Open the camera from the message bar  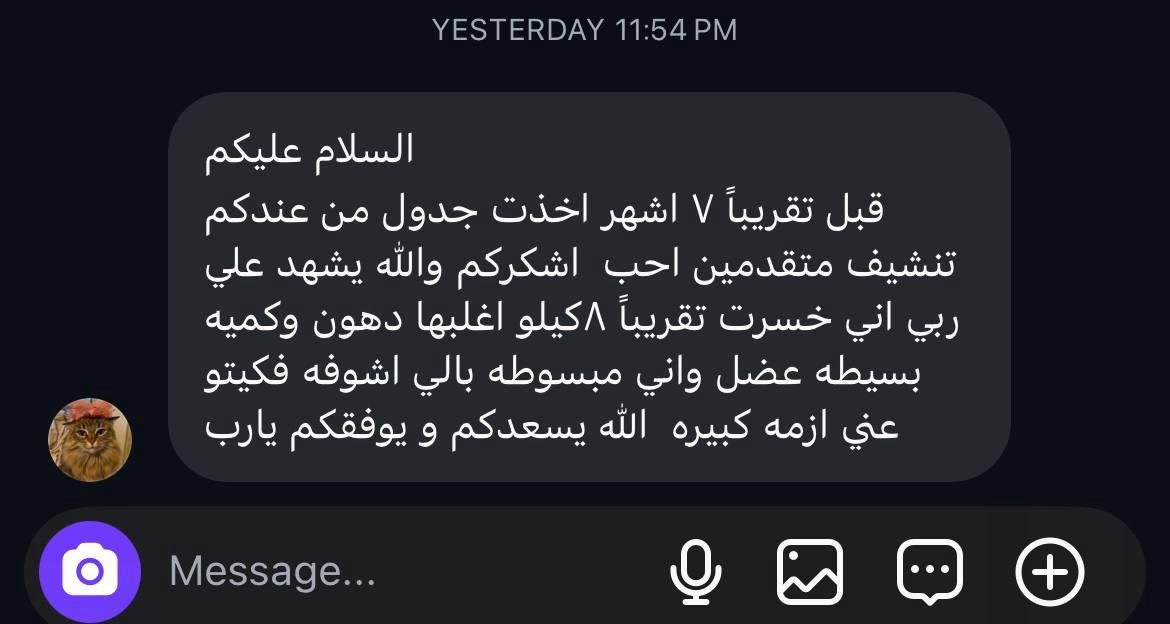click(89, 571)
